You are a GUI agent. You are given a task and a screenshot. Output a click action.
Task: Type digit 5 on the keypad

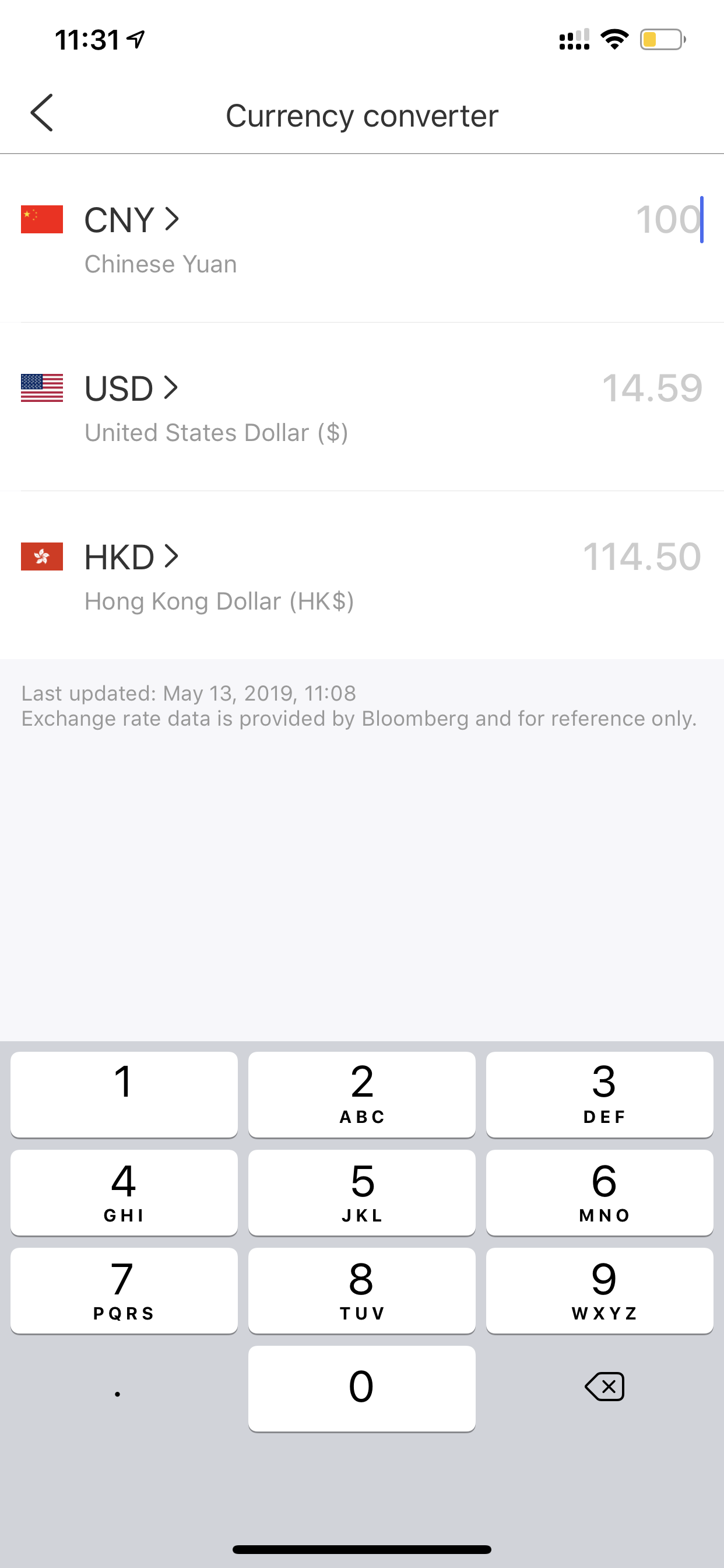(x=362, y=1192)
